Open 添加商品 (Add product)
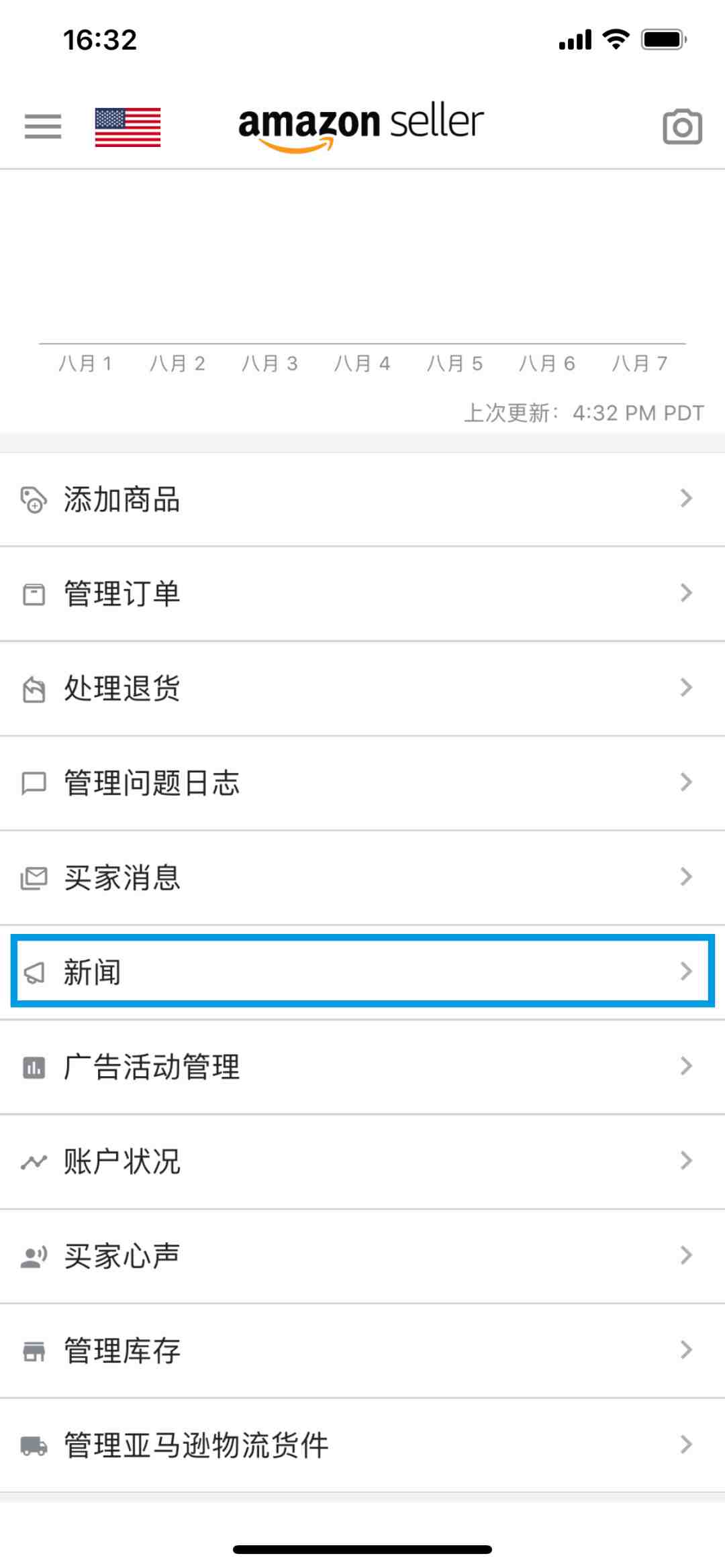Viewport: 725px width, 1568px height. point(362,499)
